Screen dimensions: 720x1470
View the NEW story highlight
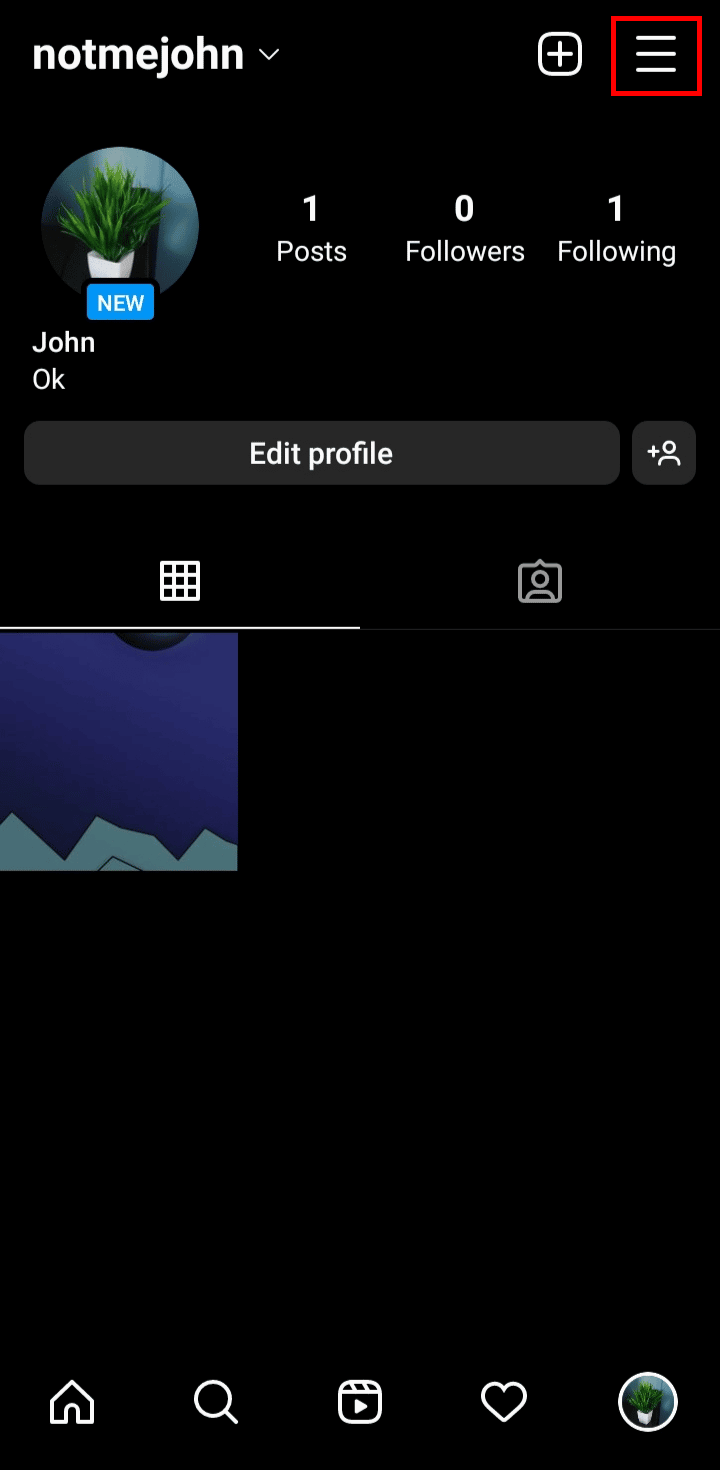[120, 302]
